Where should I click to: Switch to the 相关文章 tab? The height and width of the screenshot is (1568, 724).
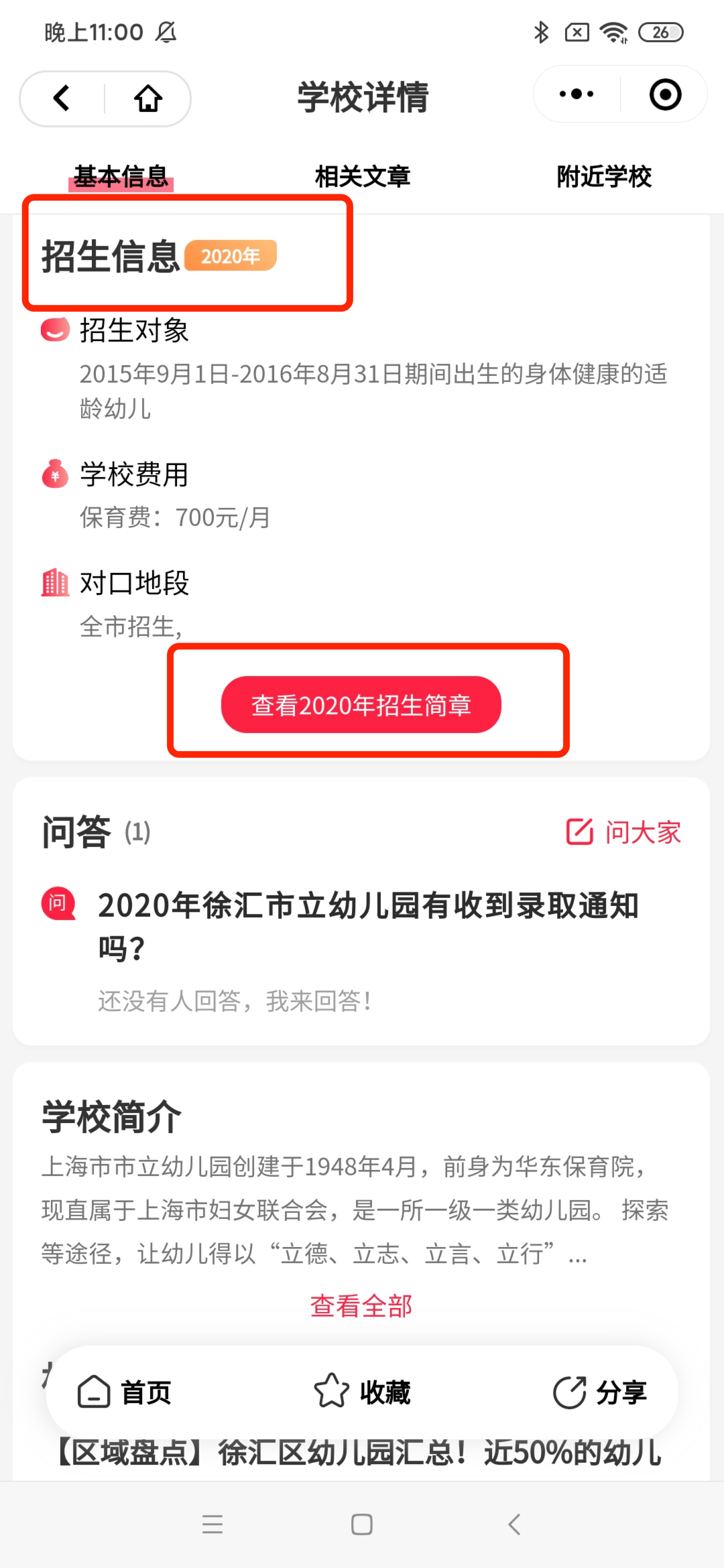click(x=362, y=176)
